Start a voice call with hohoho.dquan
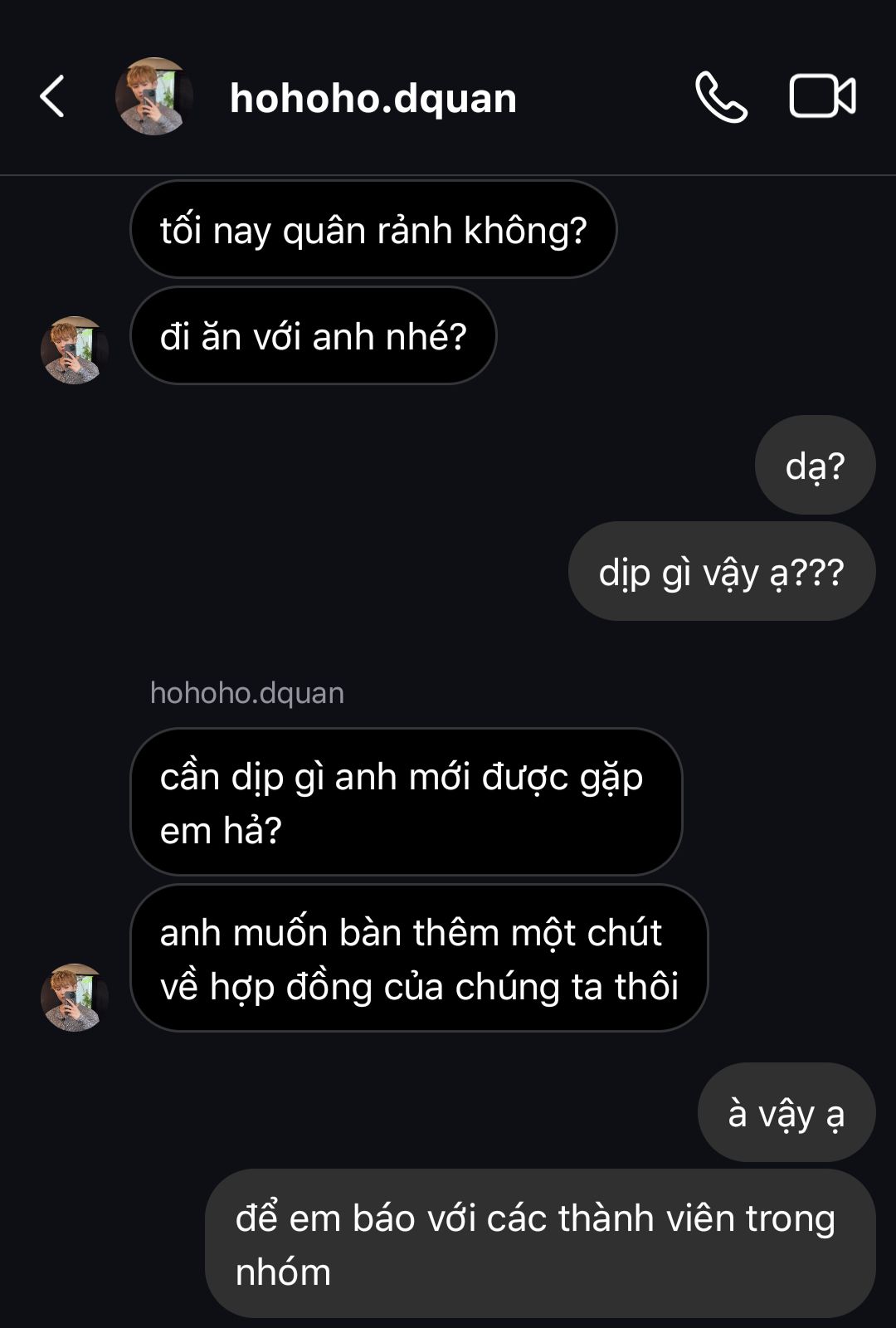This screenshot has width=896, height=1328. (x=720, y=97)
